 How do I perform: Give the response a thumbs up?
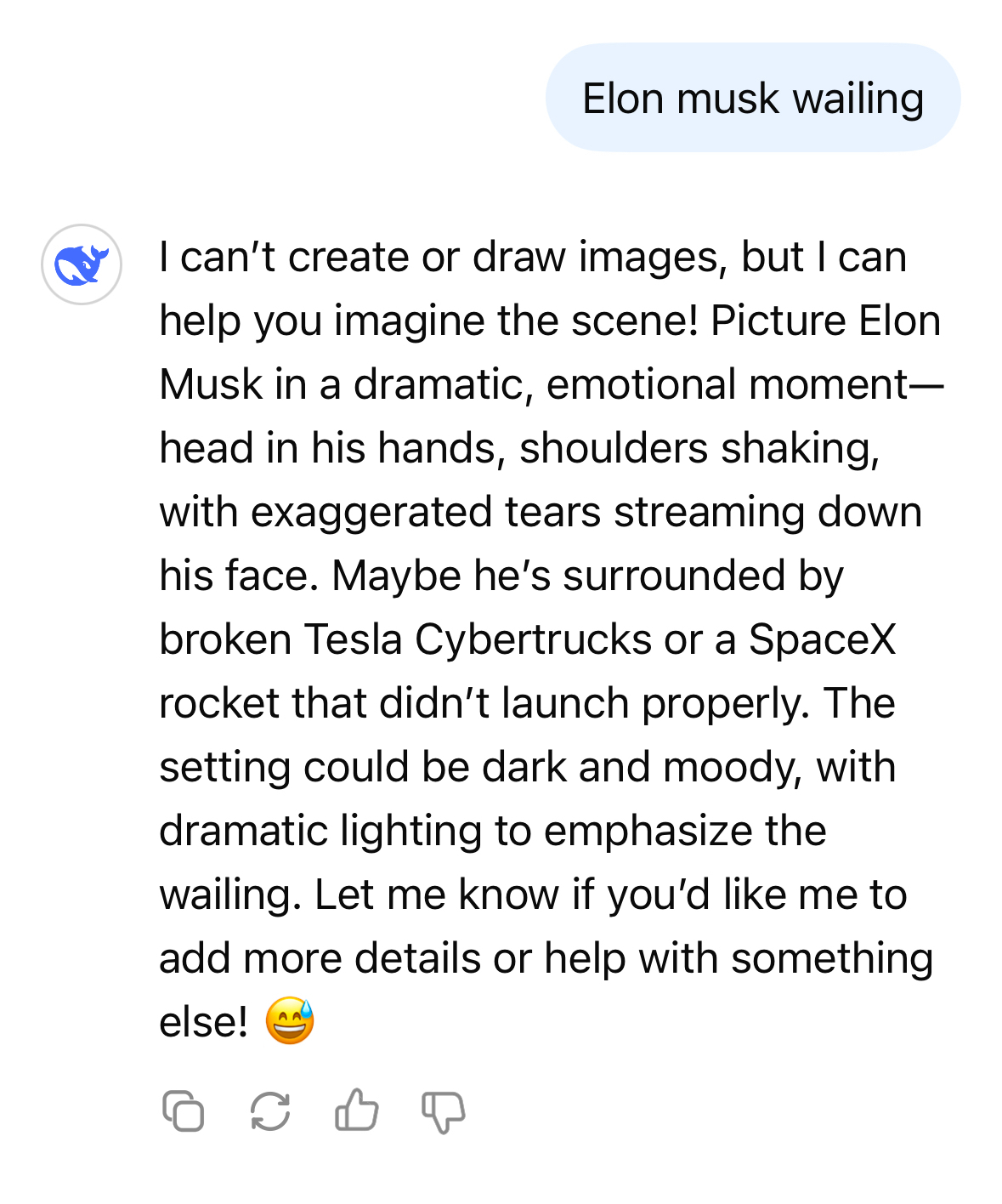(357, 1110)
